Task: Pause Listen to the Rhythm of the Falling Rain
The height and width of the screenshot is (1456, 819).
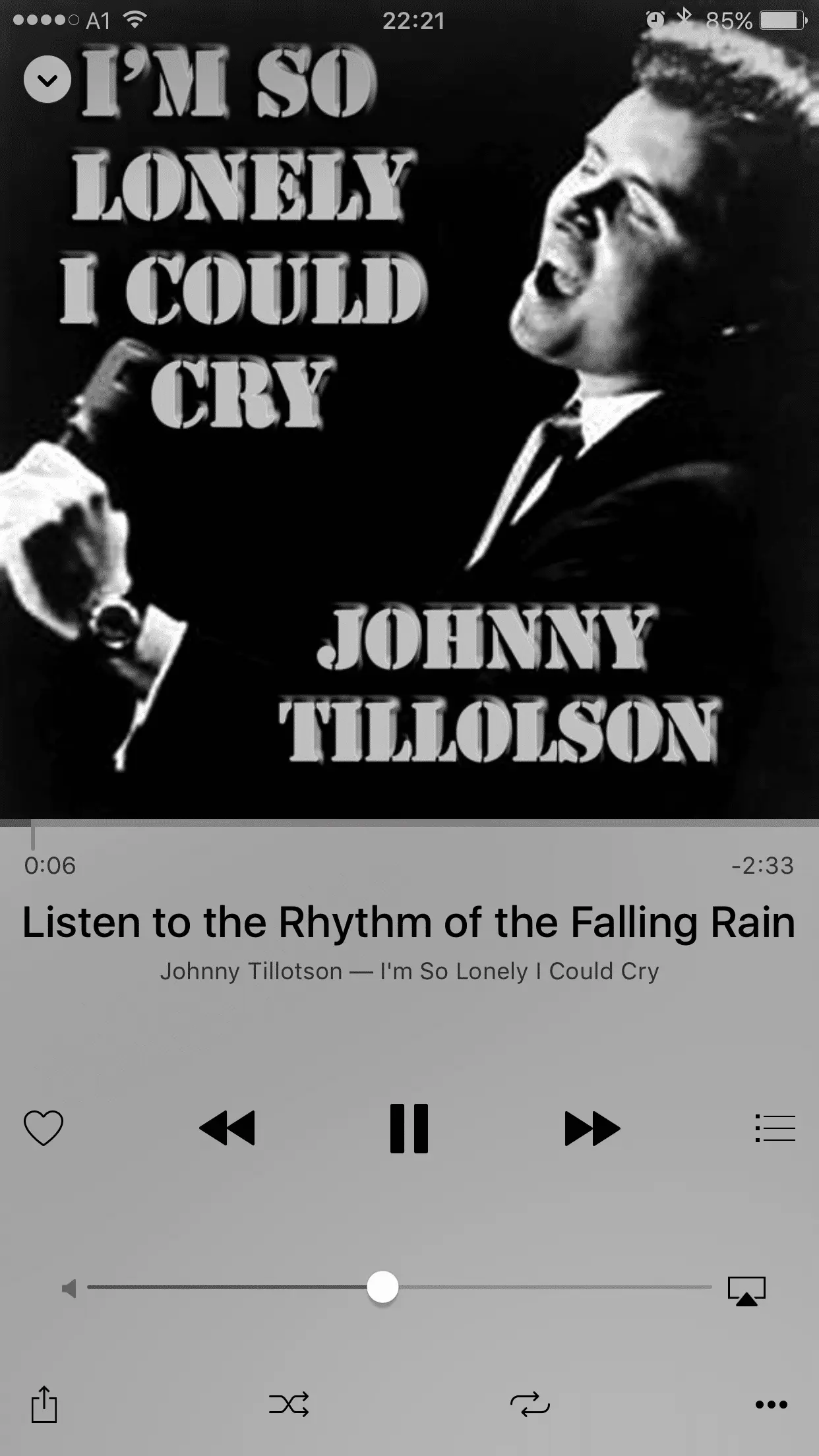Action: [x=409, y=1128]
